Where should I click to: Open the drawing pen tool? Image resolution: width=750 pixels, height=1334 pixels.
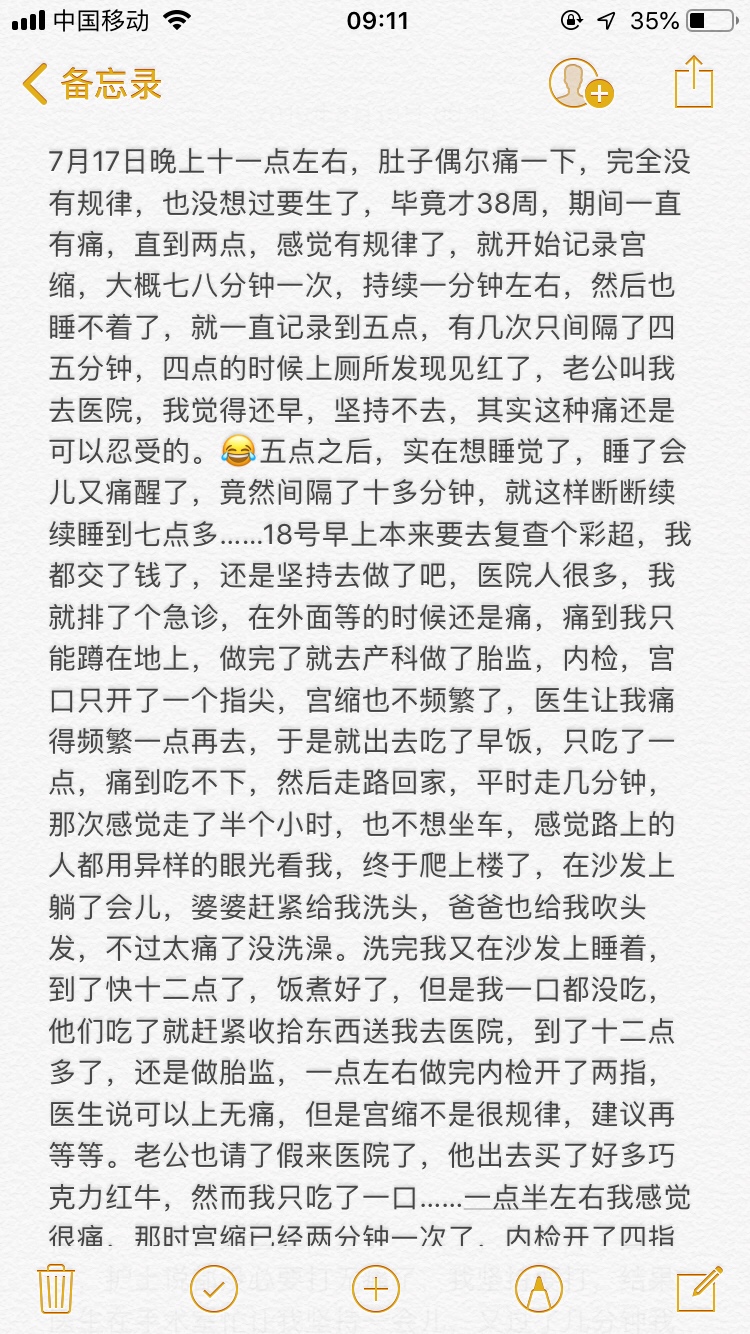[x=537, y=1288]
